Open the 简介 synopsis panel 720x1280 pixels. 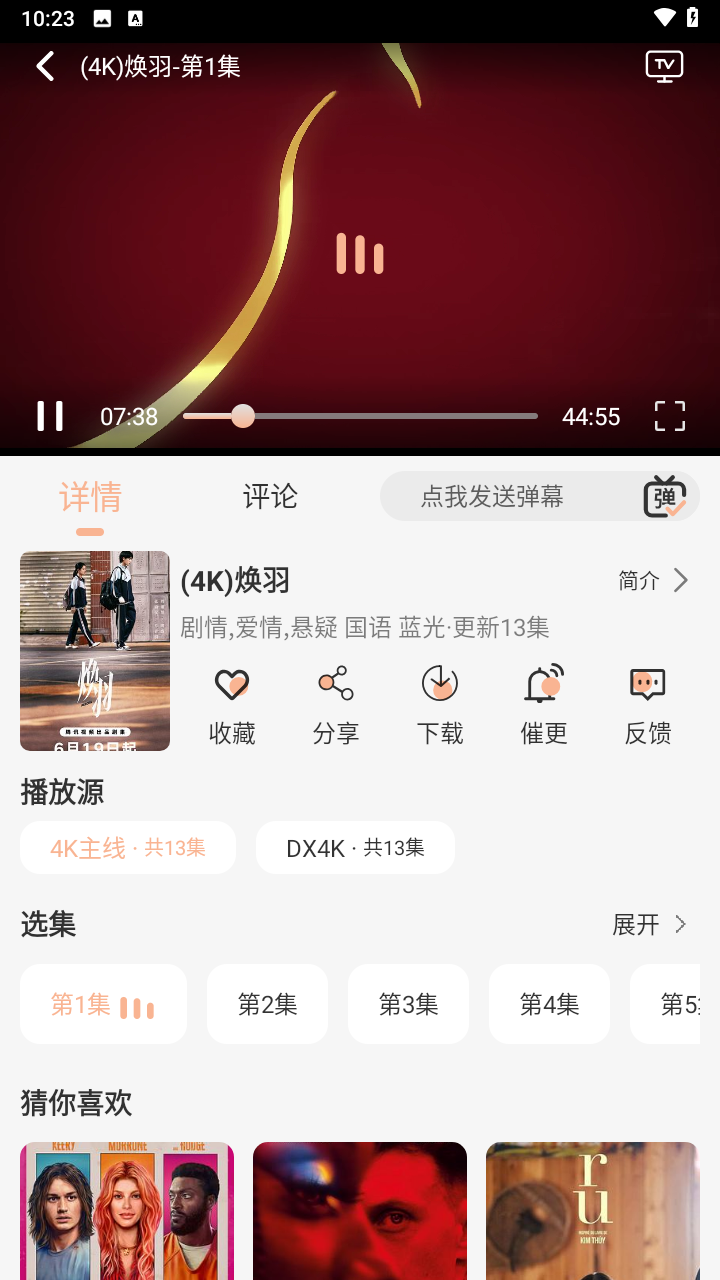click(x=640, y=580)
